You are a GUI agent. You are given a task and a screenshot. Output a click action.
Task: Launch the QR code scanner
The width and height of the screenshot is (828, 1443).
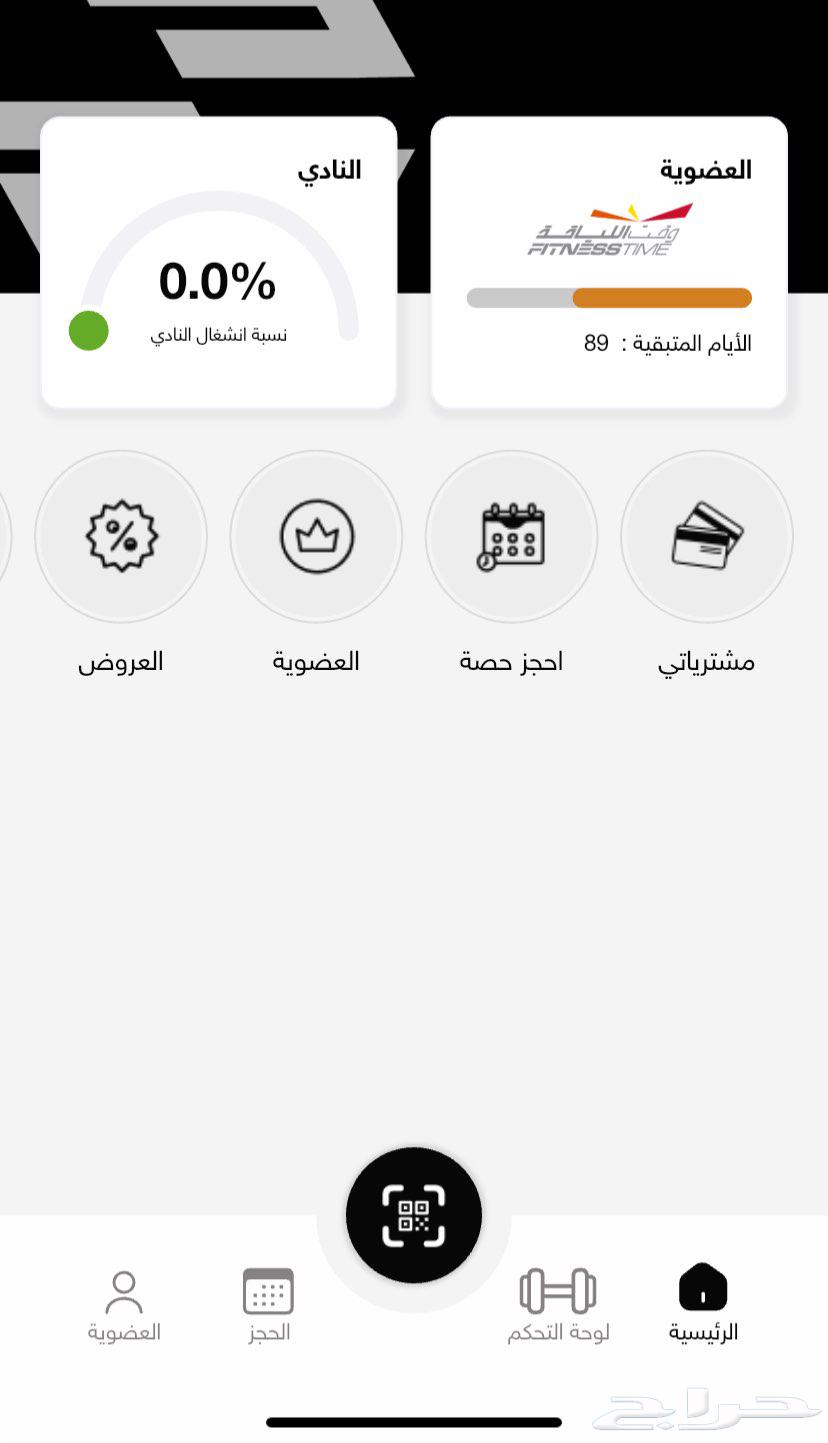click(414, 1215)
